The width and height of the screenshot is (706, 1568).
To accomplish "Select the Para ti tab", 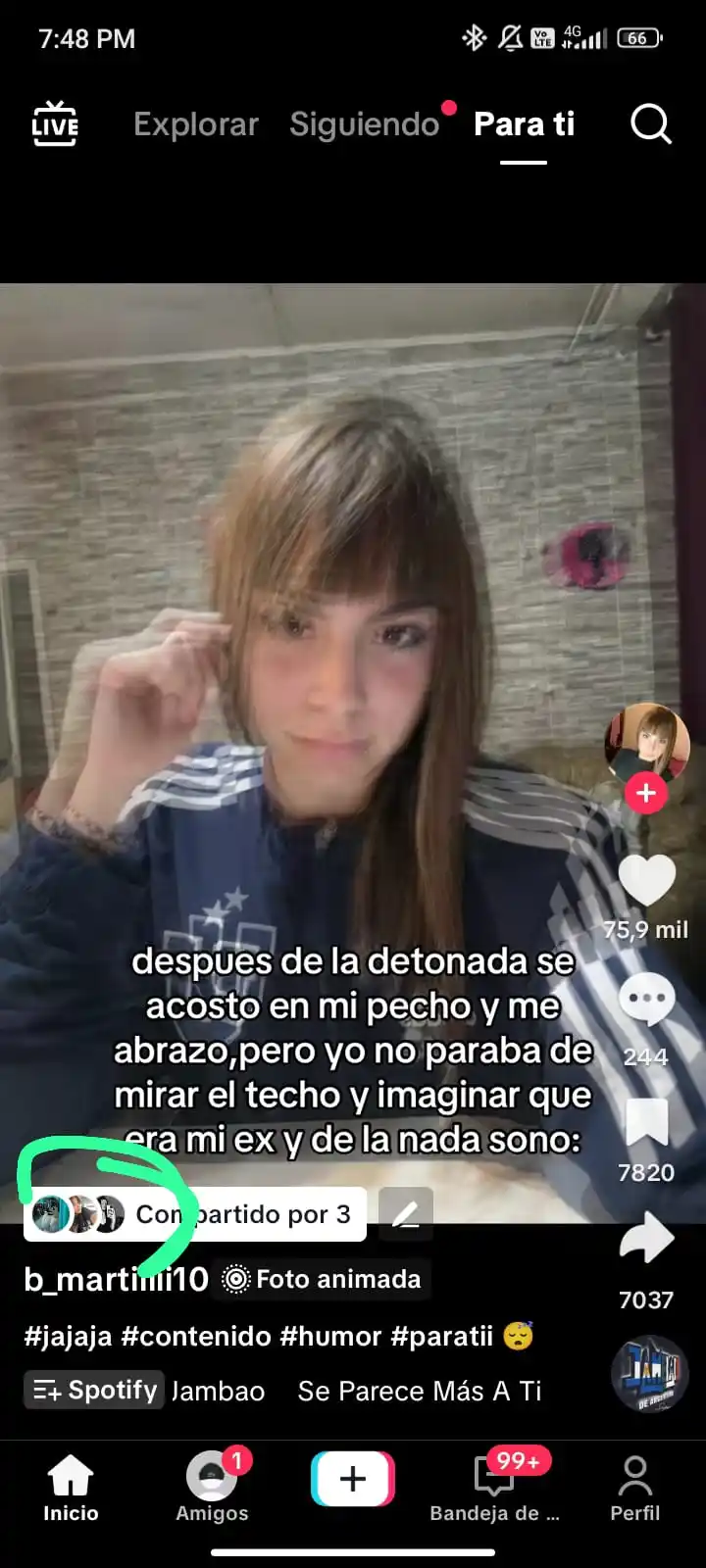I will coord(524,124).
